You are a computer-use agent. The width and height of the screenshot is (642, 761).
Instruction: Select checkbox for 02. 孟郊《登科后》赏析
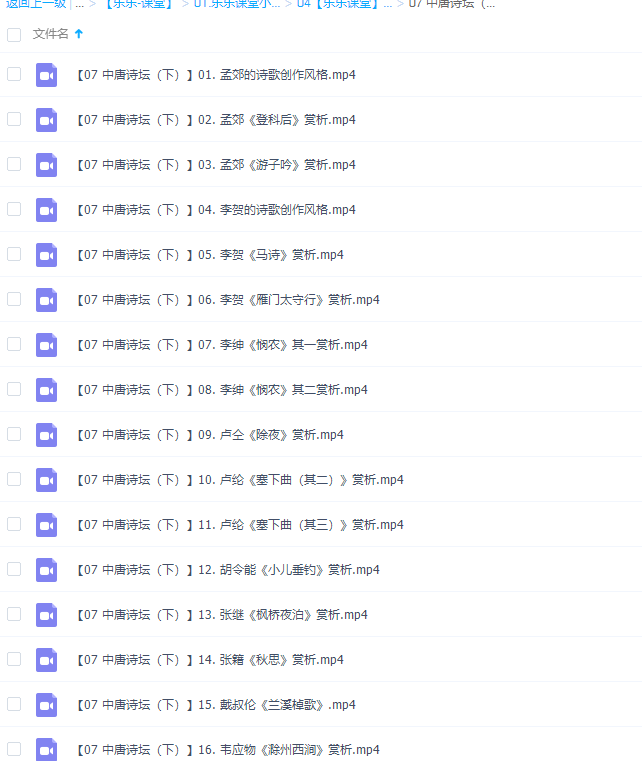14,119
